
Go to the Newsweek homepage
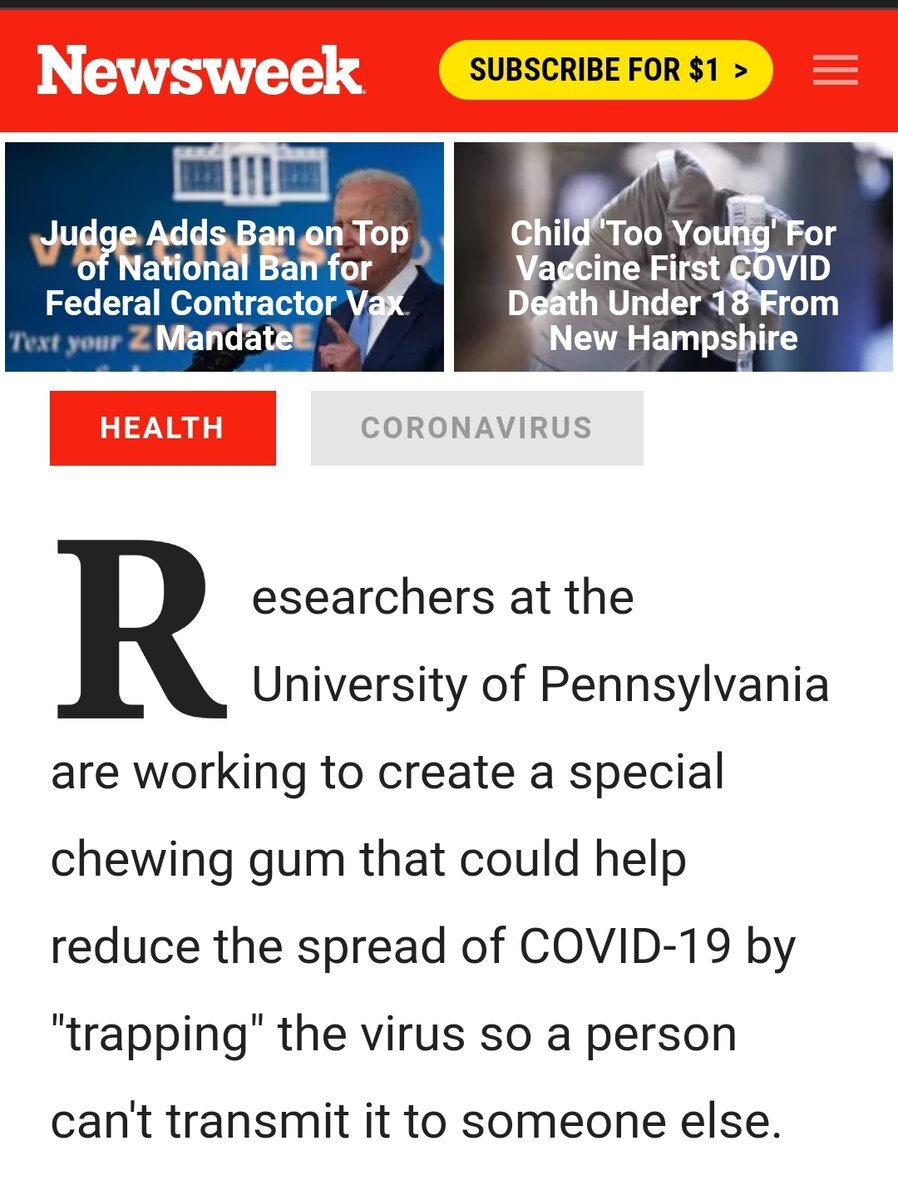click(199, 70)
